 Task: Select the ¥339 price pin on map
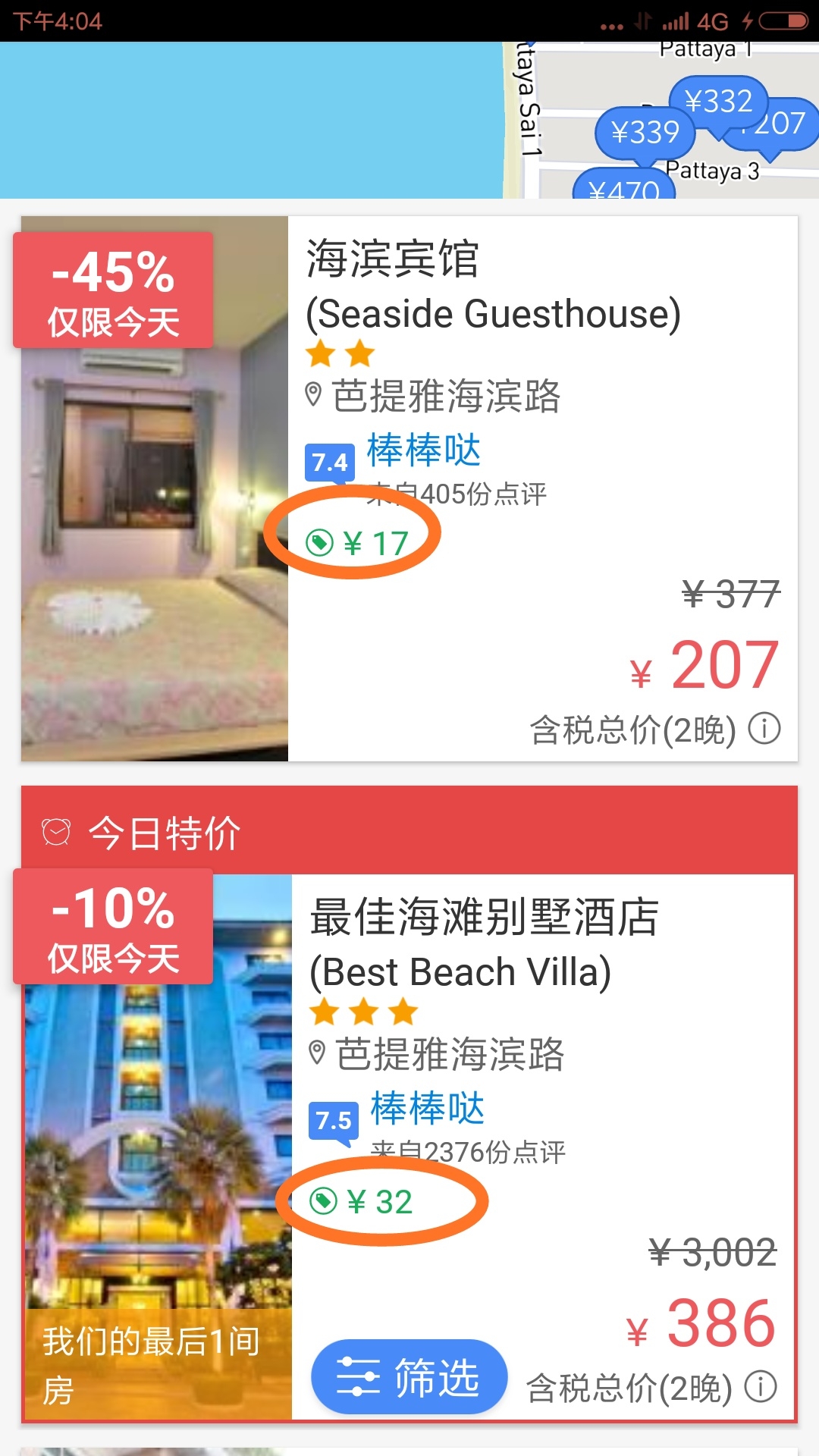pos(645,133)
